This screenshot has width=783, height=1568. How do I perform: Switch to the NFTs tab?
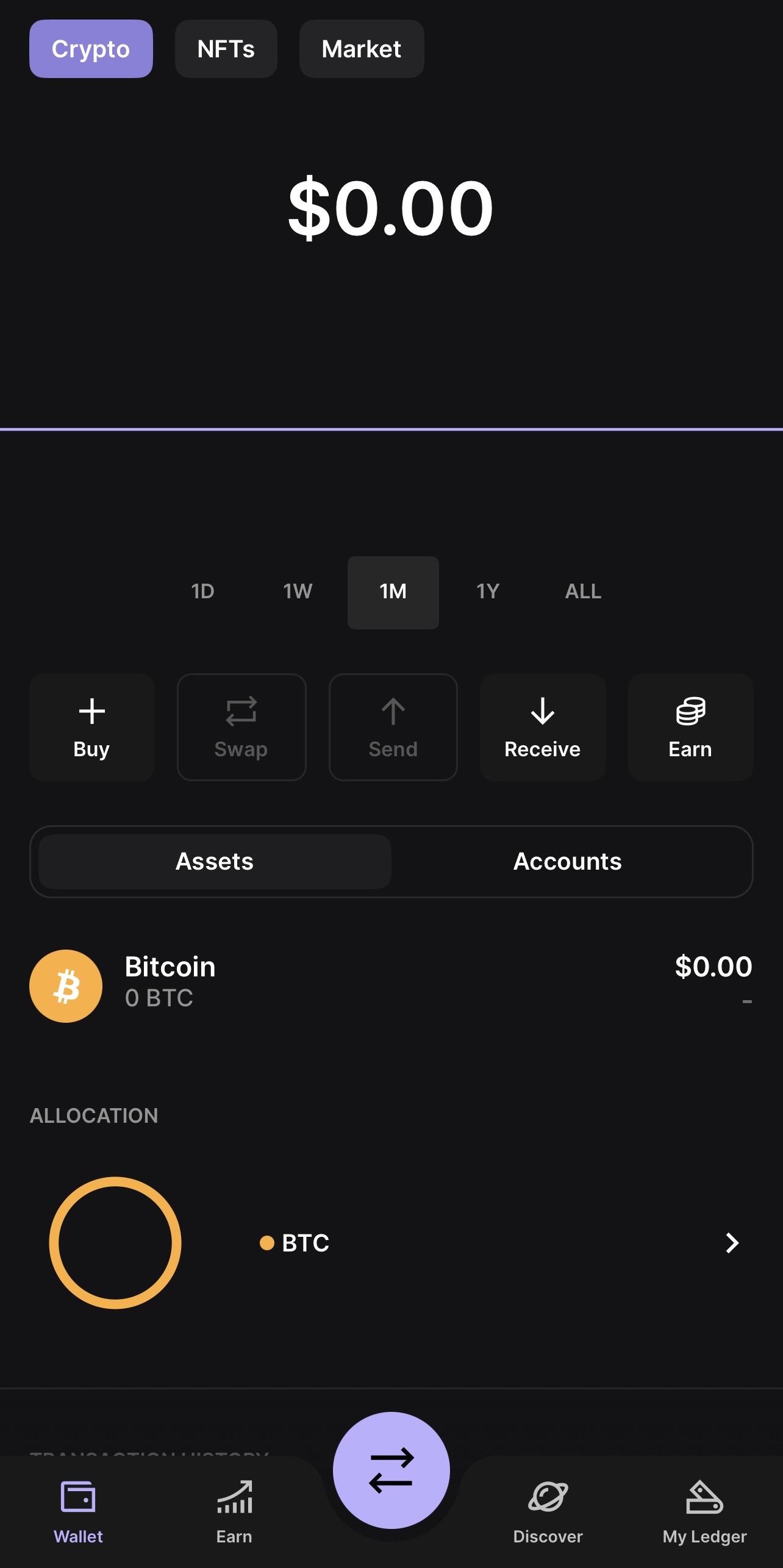coord(226,49)
